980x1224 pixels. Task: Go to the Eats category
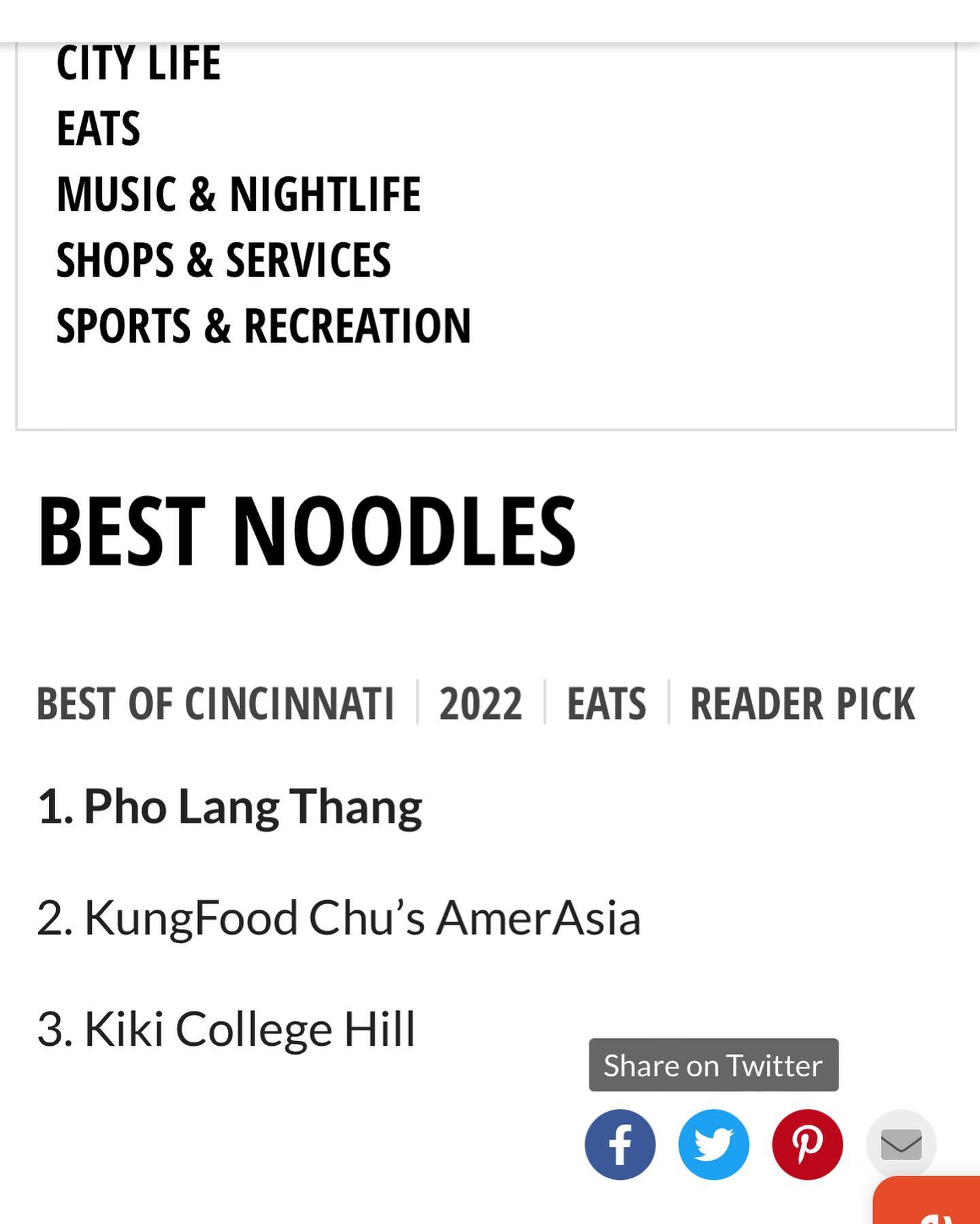tap(98, 129)
